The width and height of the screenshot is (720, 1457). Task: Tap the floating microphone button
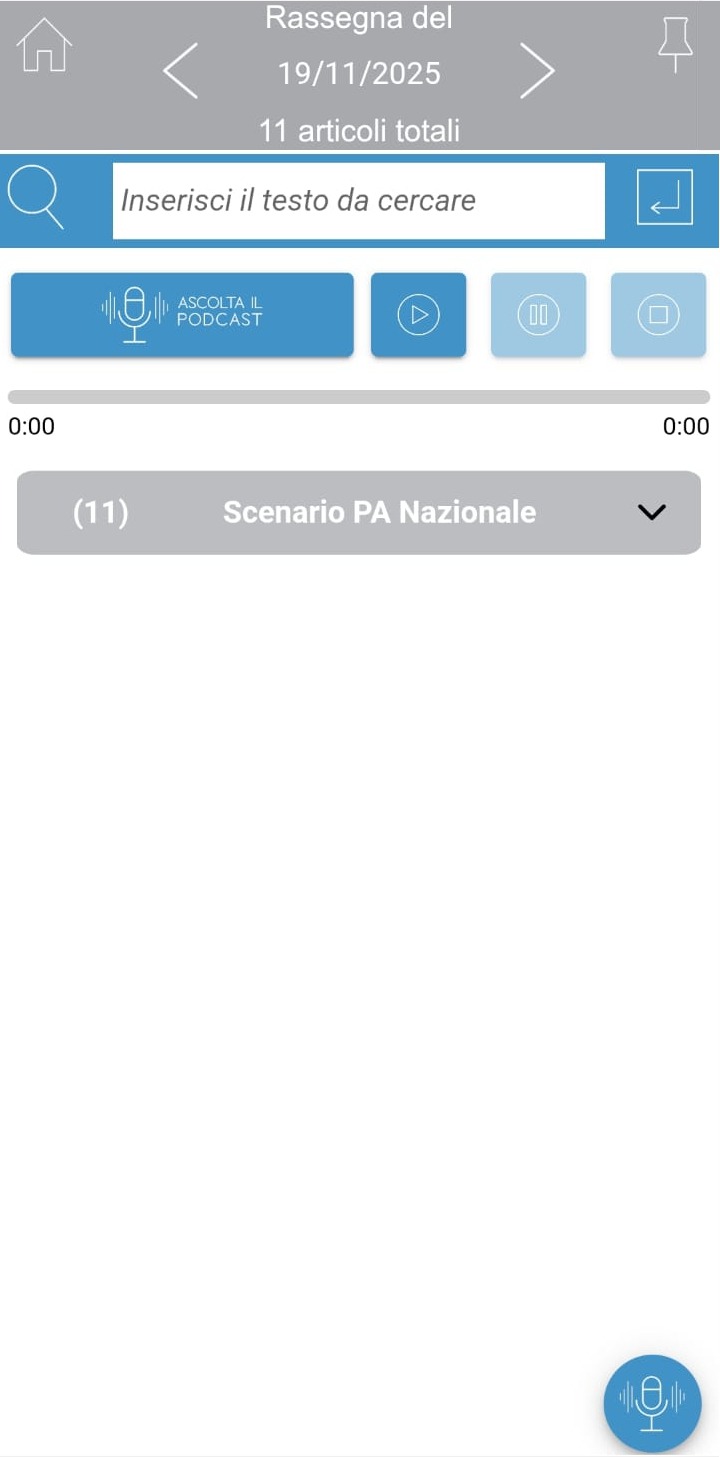[x=652, y=1401]
